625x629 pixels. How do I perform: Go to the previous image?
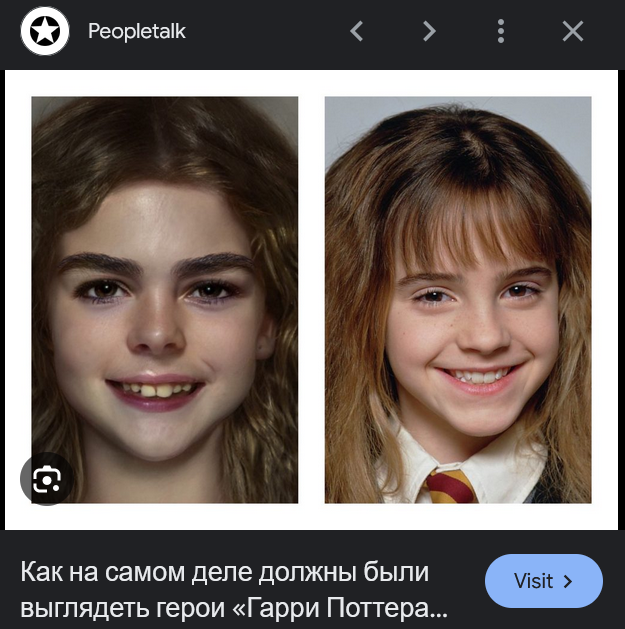[357, 31]
